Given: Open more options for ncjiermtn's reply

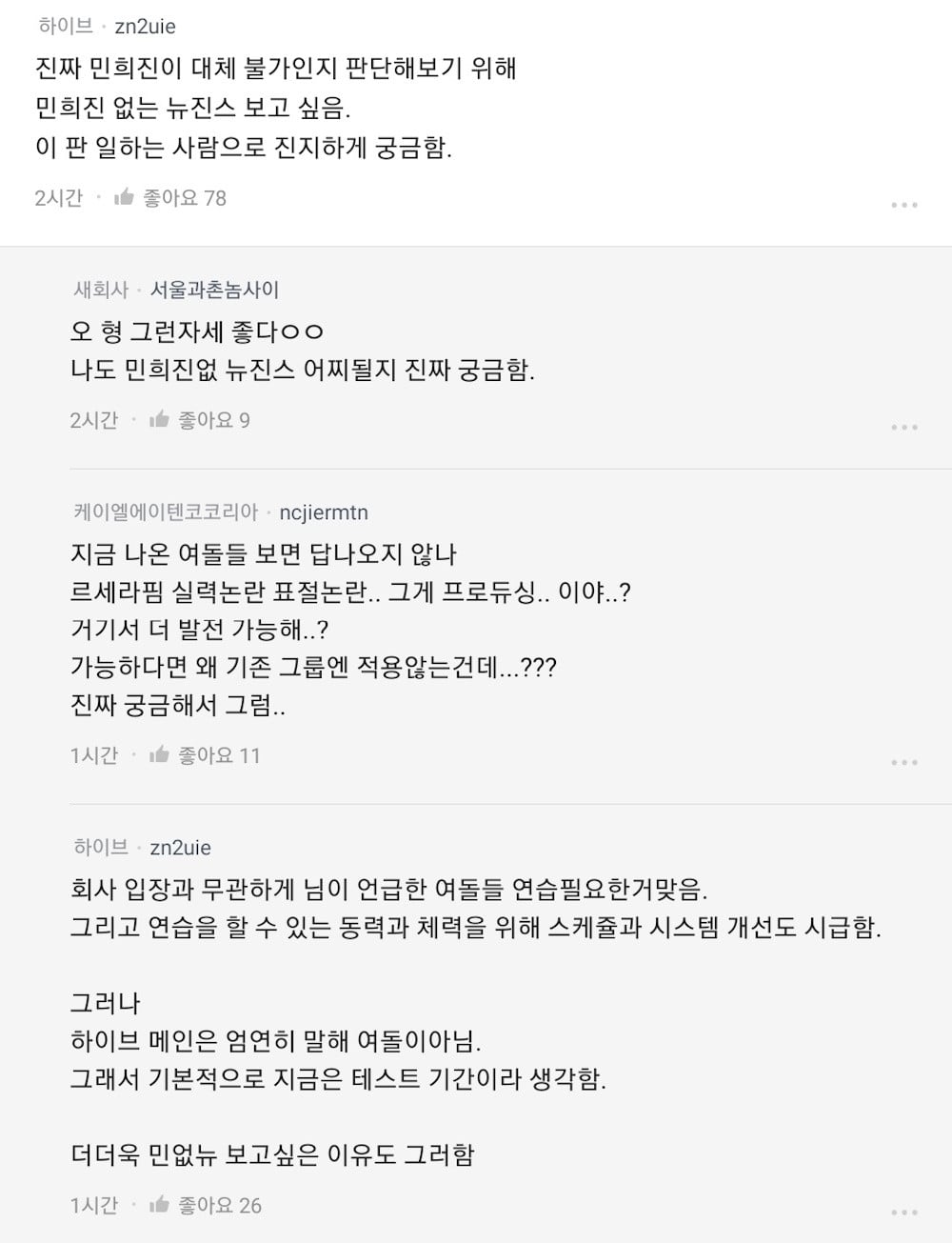Looking at the screenshot, I should 903,762.
